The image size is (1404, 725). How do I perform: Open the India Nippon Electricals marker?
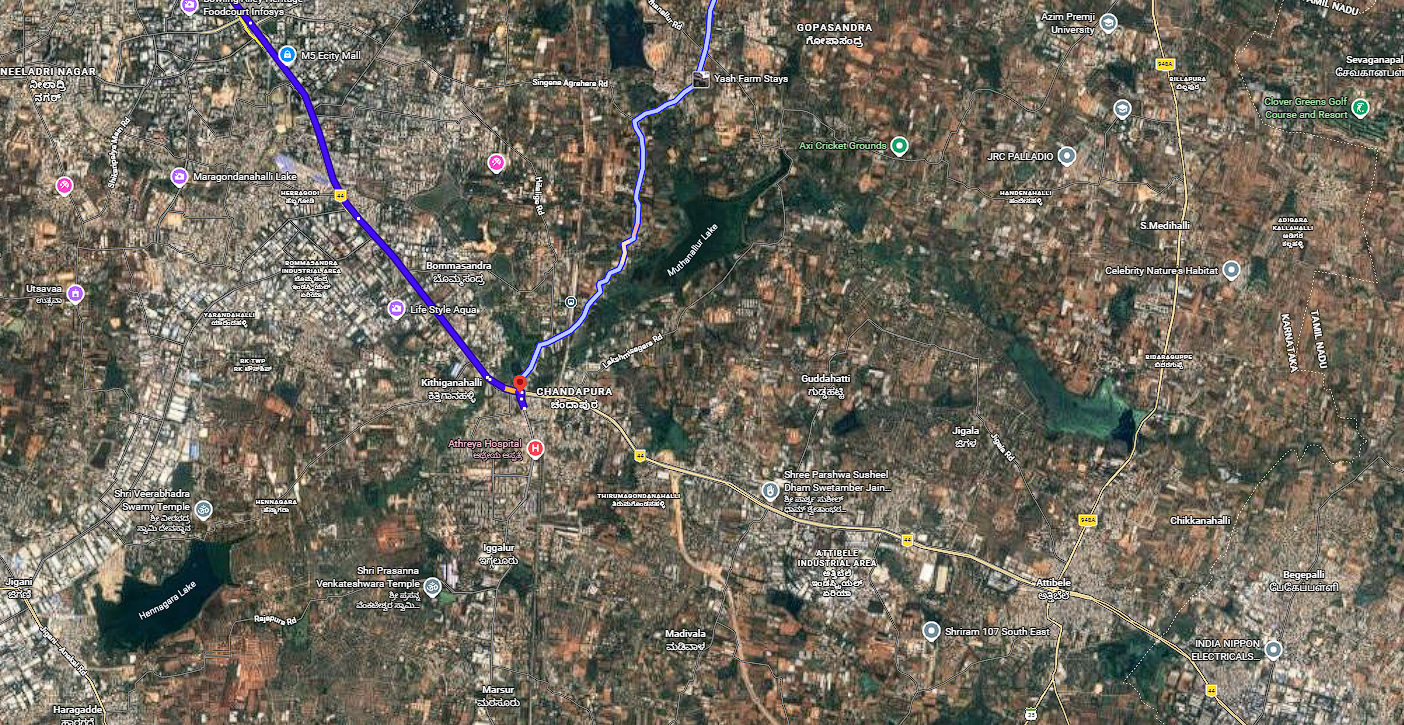pos(1273,650)
